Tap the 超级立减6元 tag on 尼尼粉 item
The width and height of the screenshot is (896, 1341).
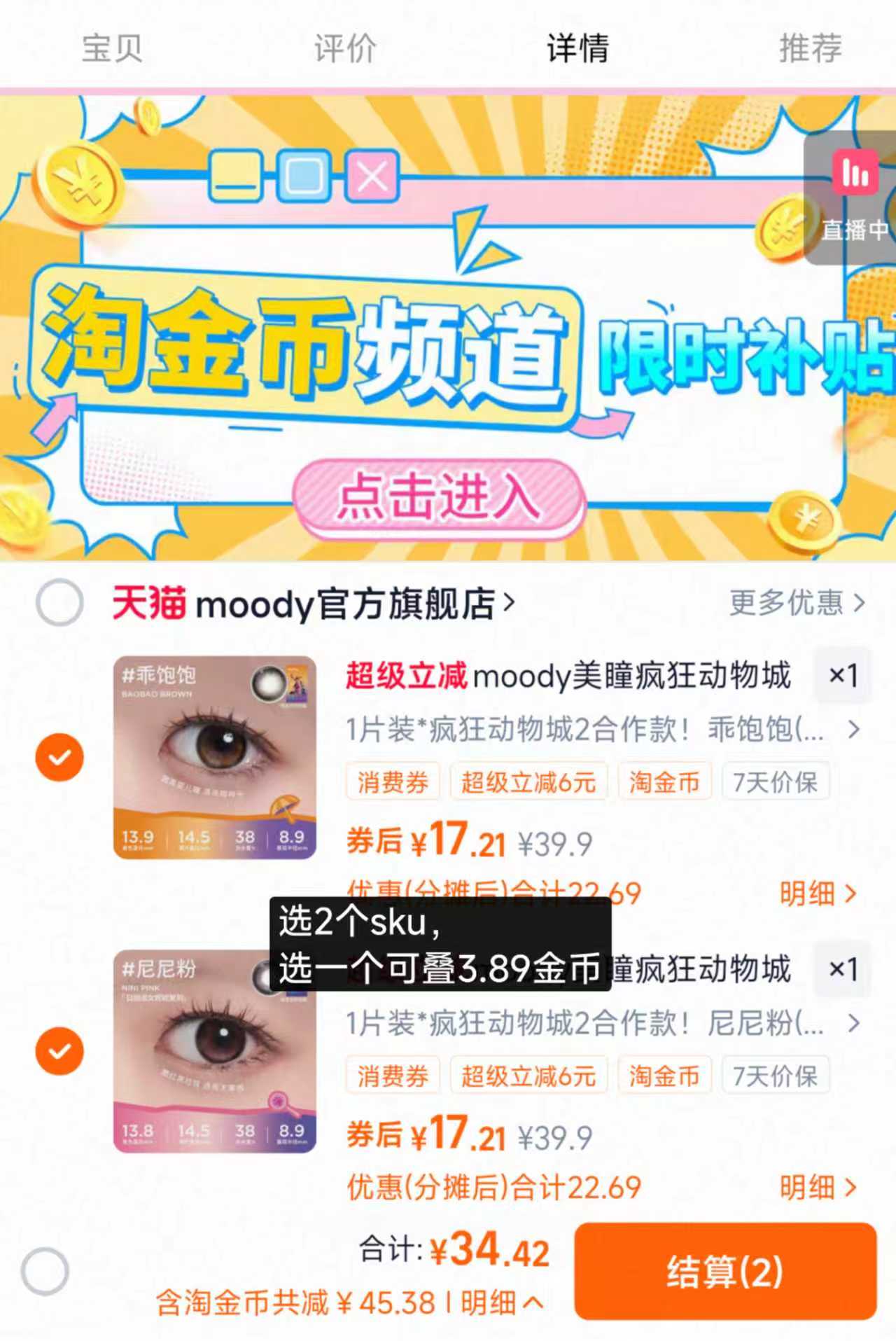(x=527, y=1075)
